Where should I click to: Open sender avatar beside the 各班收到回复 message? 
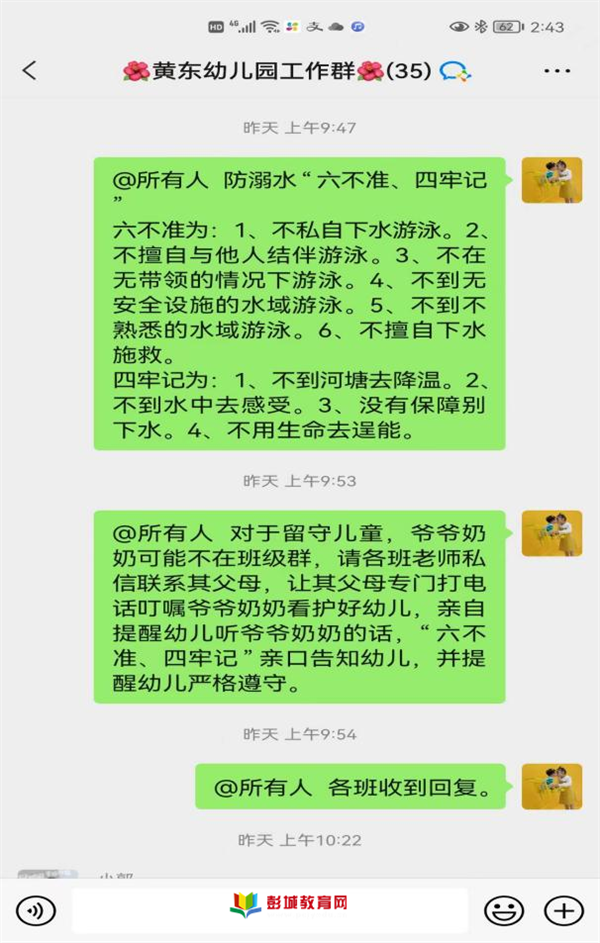[x=551, y=785]
